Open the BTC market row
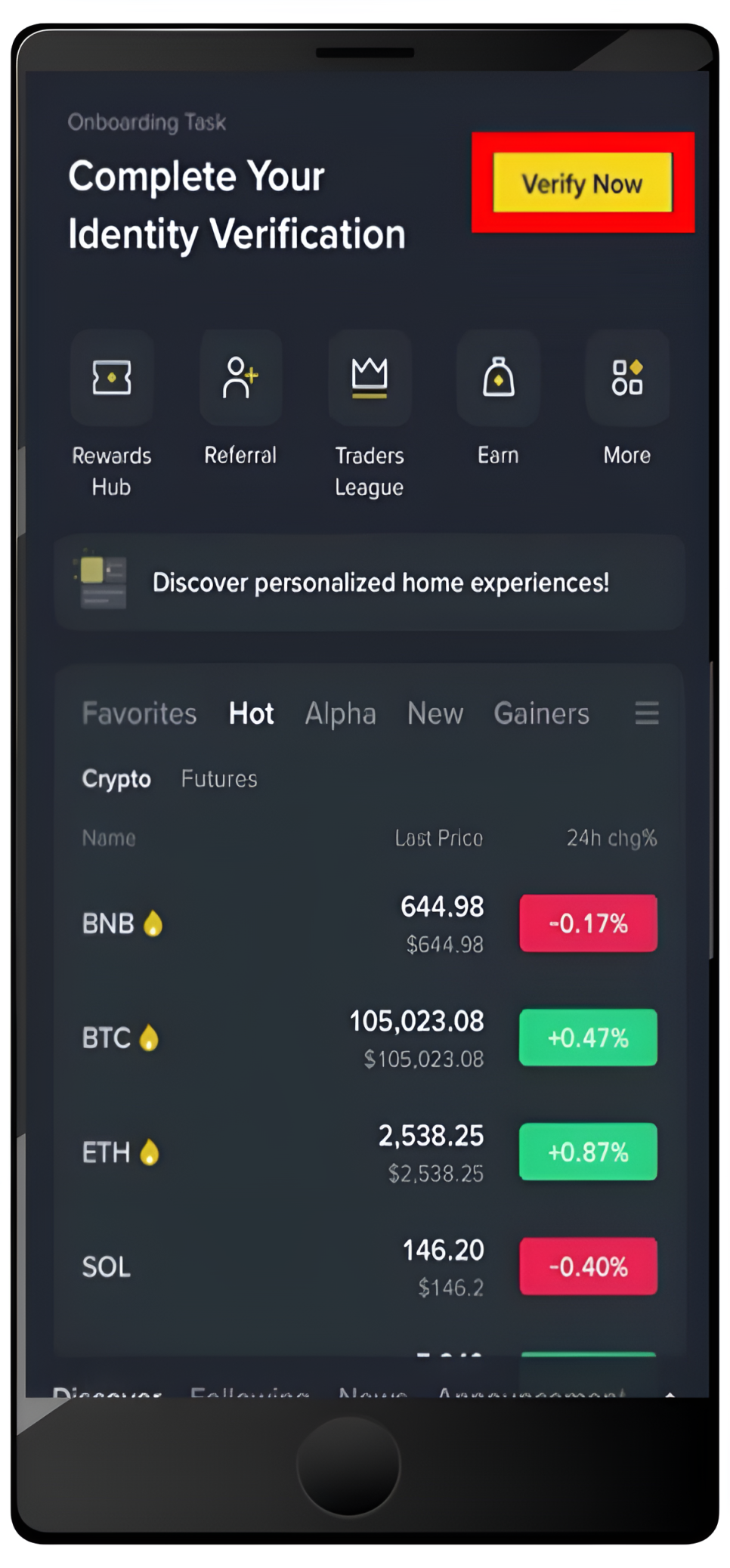730x1568 pixels. point(302,1038)
